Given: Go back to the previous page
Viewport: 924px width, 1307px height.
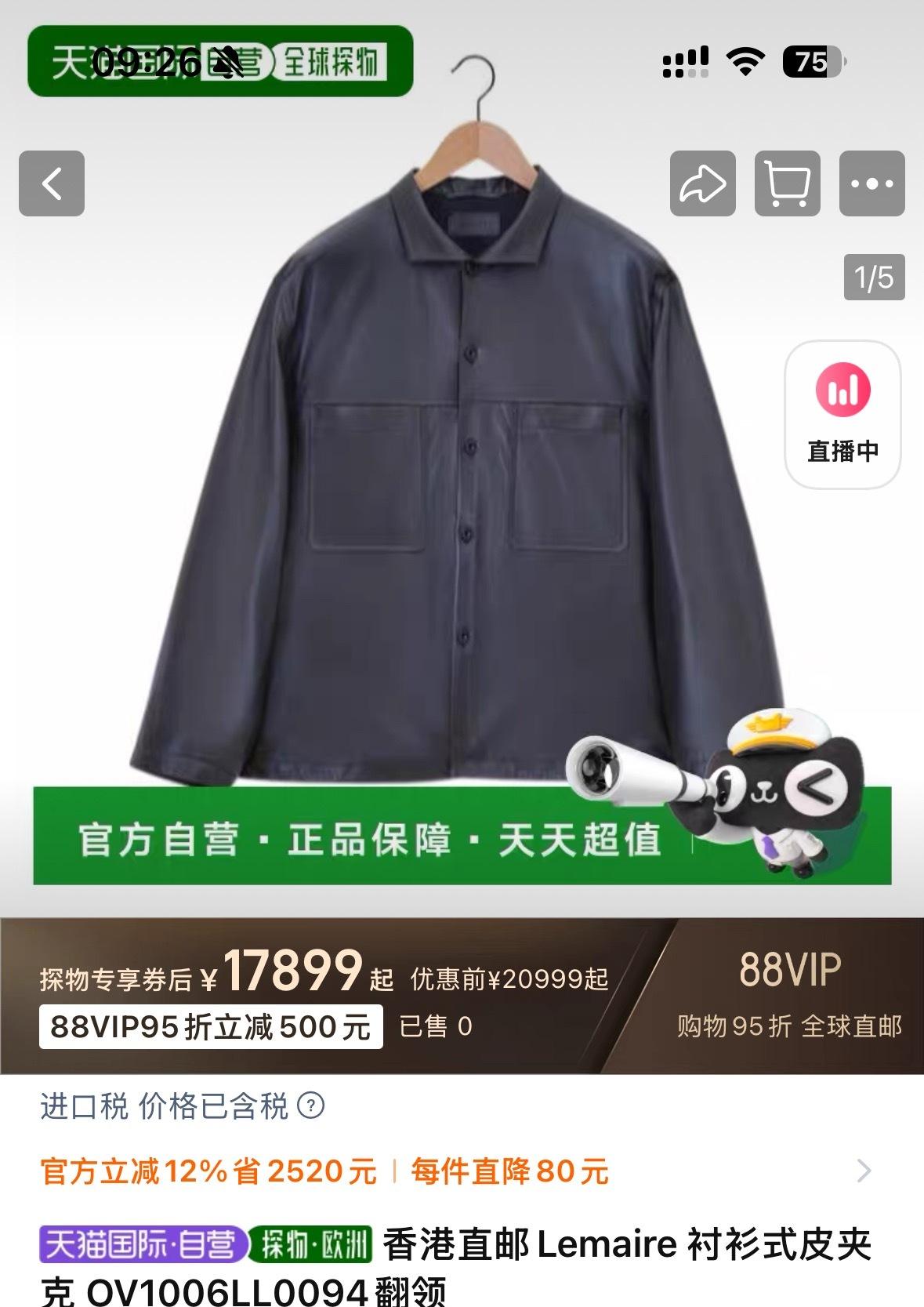Looking at the screenshot, I should pos(52,183).
